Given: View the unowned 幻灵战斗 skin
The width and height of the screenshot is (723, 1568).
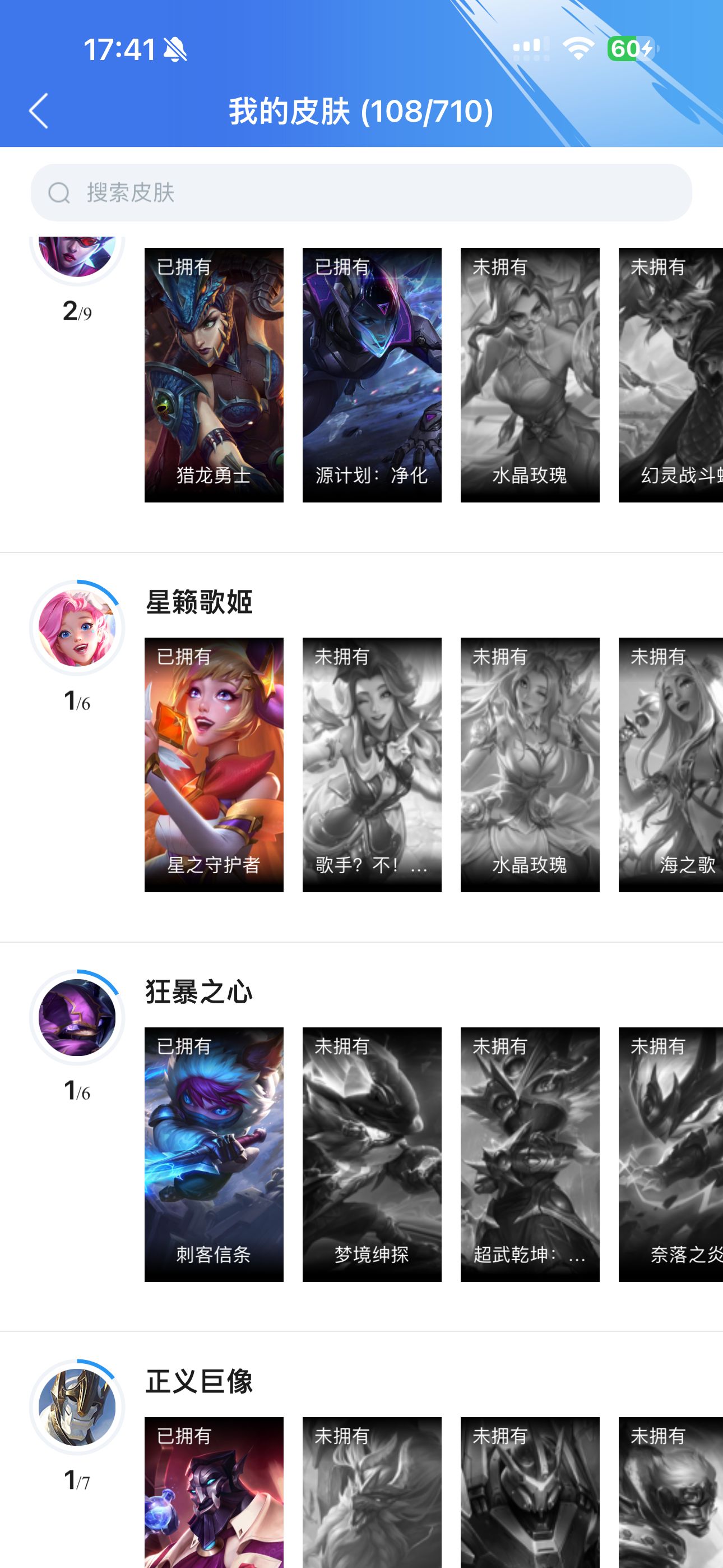Looking at the screenshot, I should (671, 375).
